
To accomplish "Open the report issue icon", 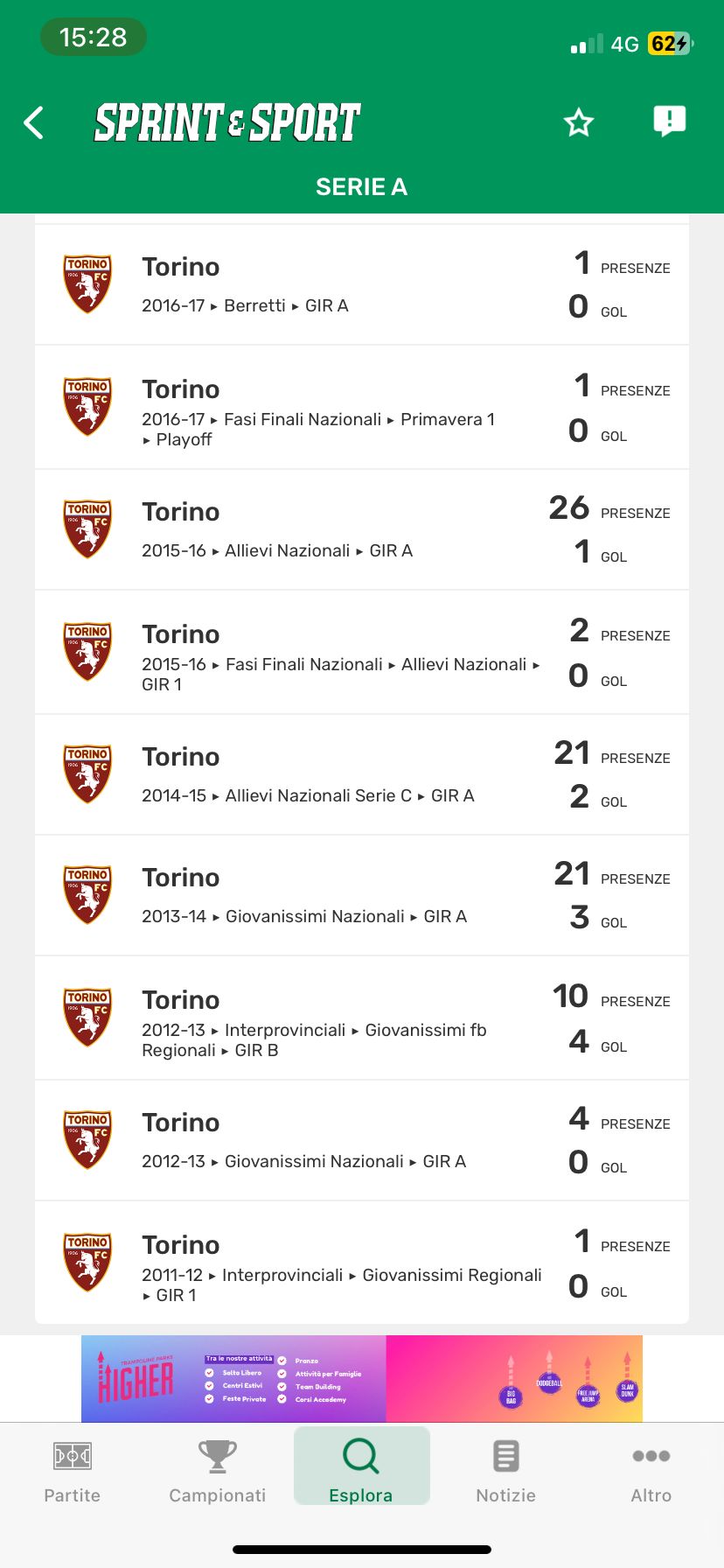I will click(x=669, y=122).
